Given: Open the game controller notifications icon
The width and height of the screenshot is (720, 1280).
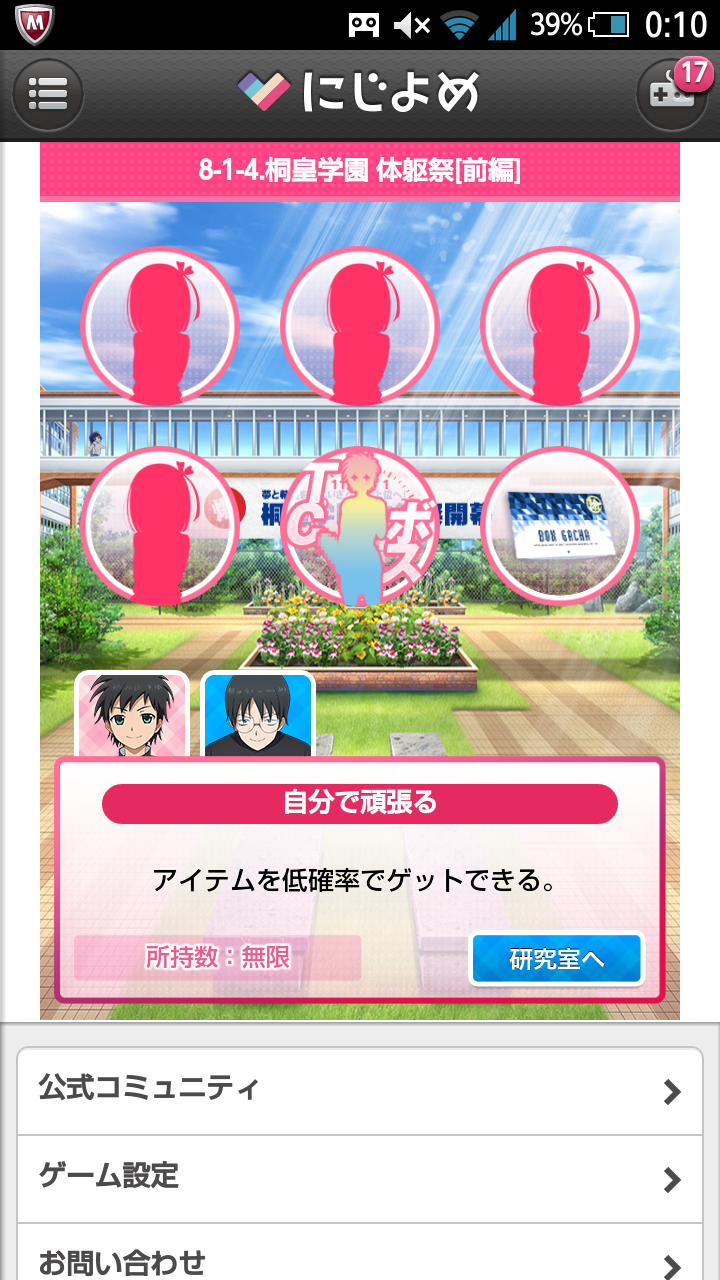Looking at the screenshot, I should [671, 95].
